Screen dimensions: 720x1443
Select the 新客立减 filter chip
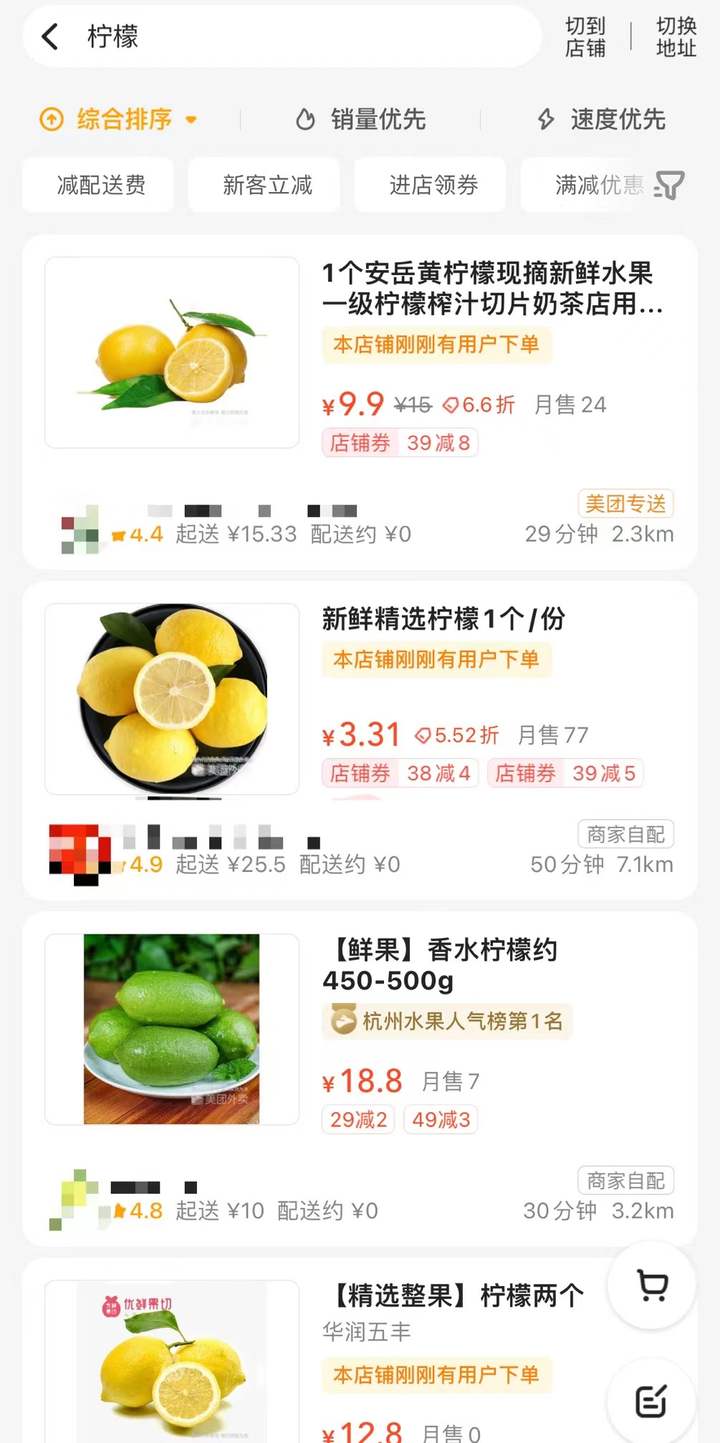click(267, 185)
